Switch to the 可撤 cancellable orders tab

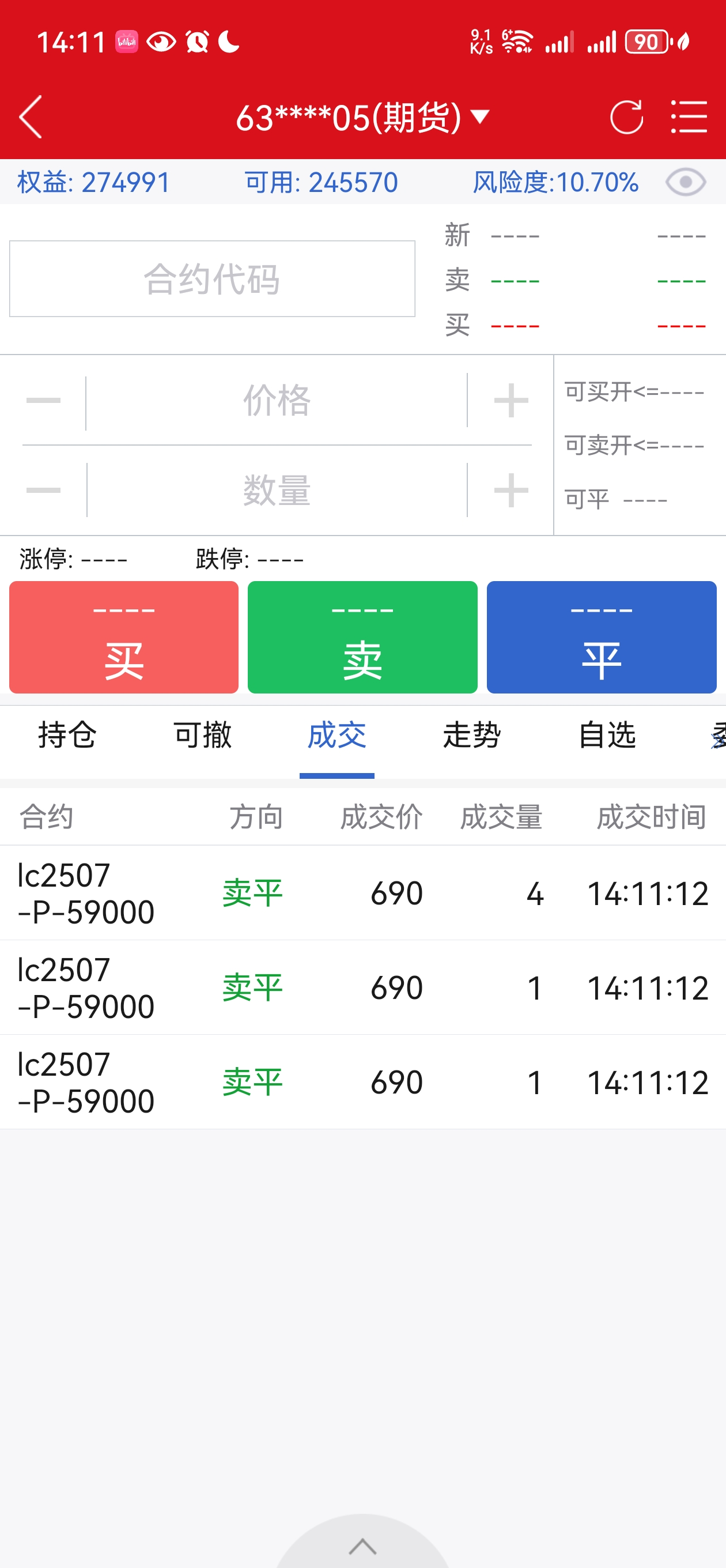[x=203, y=734]
